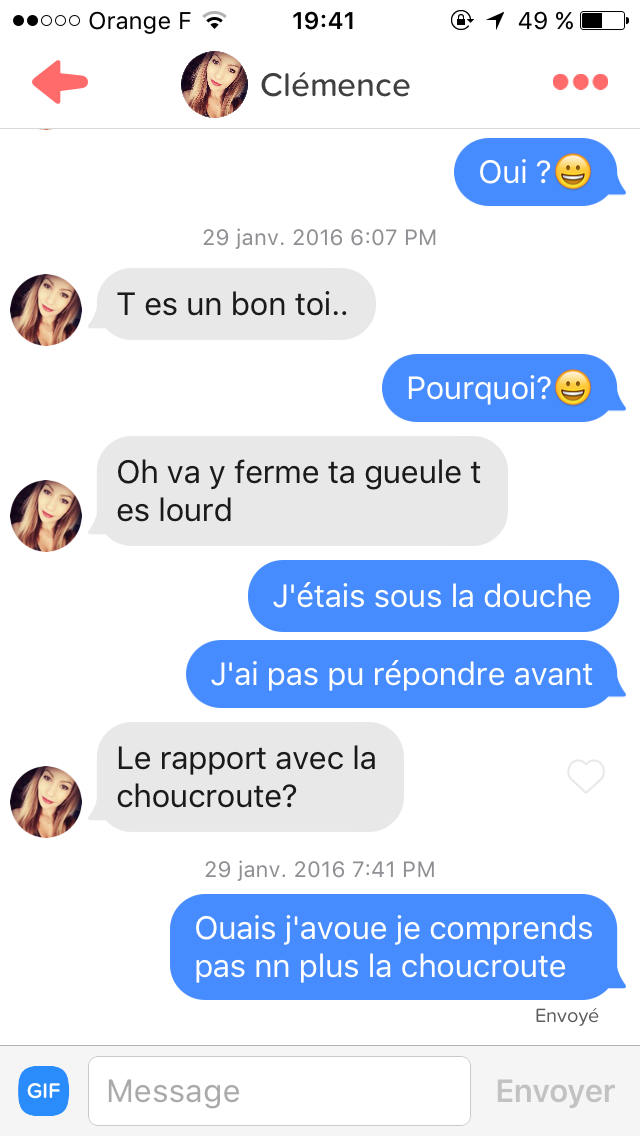640x1136 pixels.
Task: Tap Clémence's avatar beside "T es un bon toi.."
Action: 46,309
